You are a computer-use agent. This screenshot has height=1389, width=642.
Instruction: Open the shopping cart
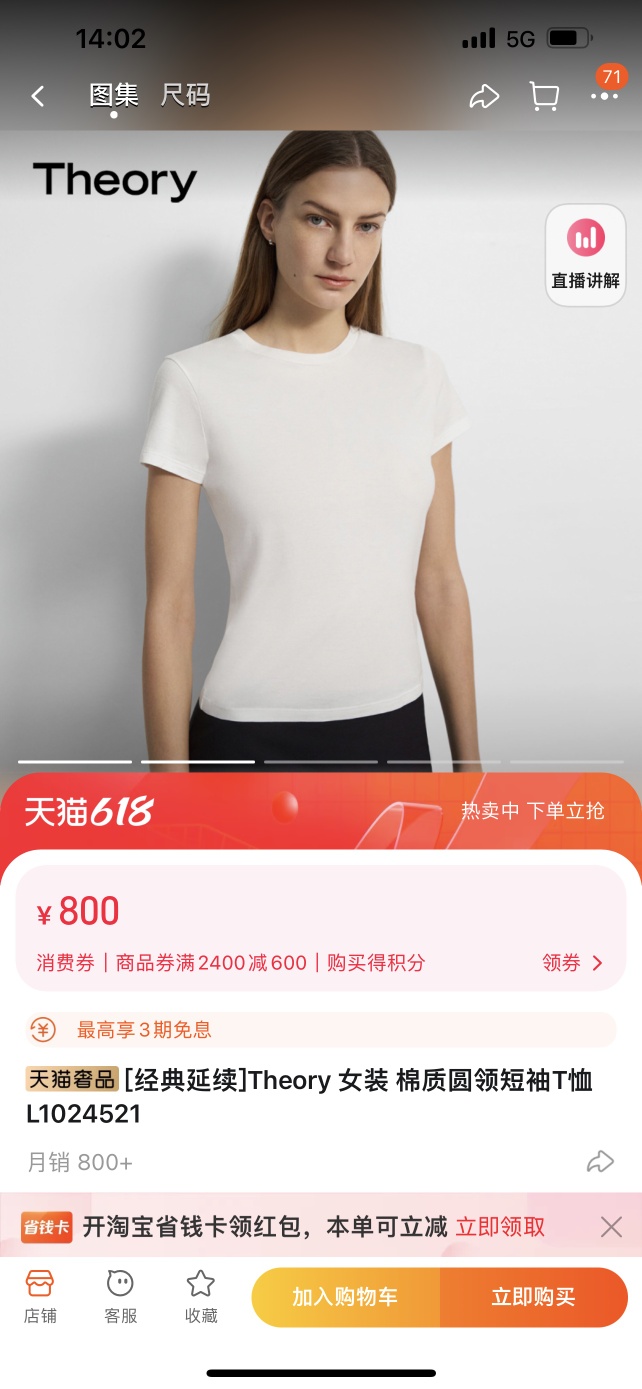pyautogui.click(x=544, y=96)
